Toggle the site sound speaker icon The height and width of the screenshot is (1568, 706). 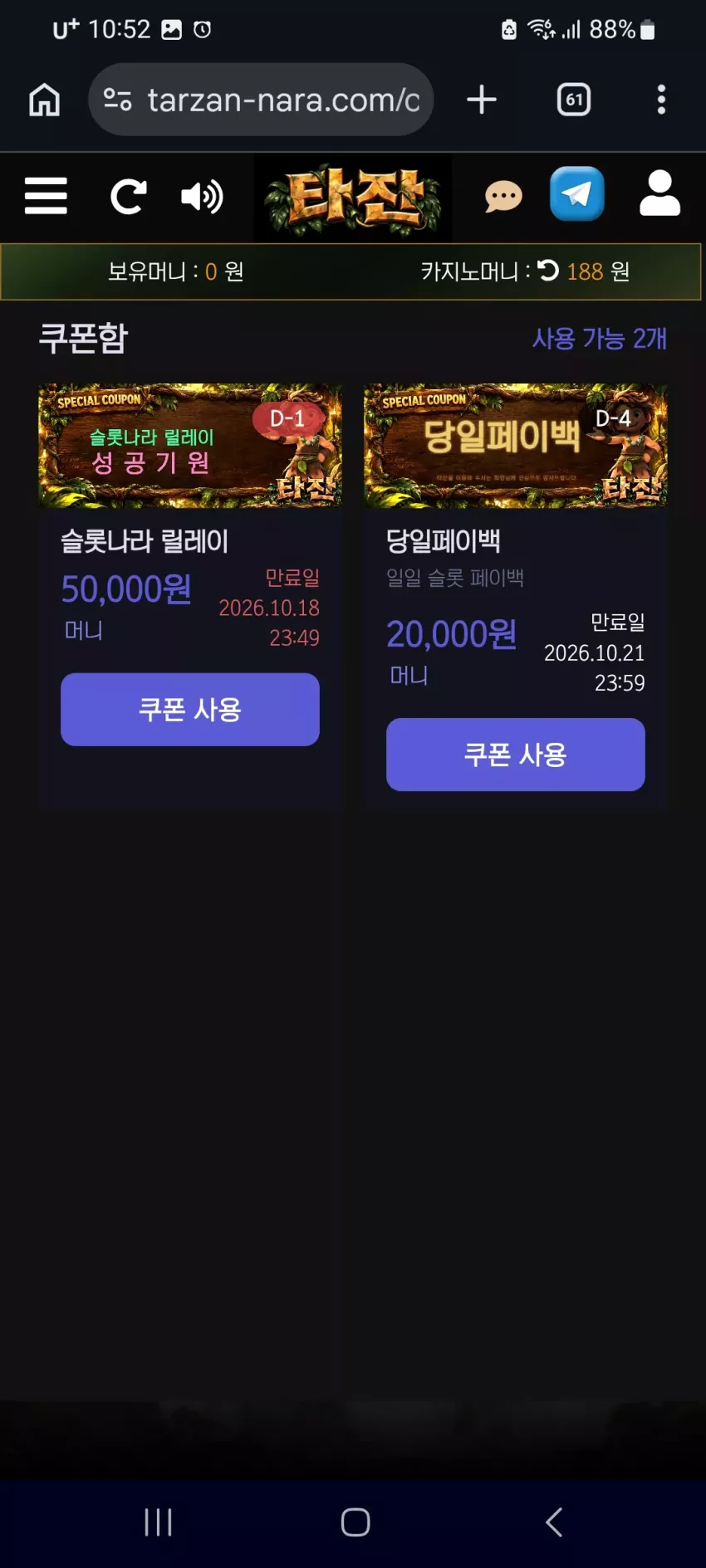[x=202, y=197]
